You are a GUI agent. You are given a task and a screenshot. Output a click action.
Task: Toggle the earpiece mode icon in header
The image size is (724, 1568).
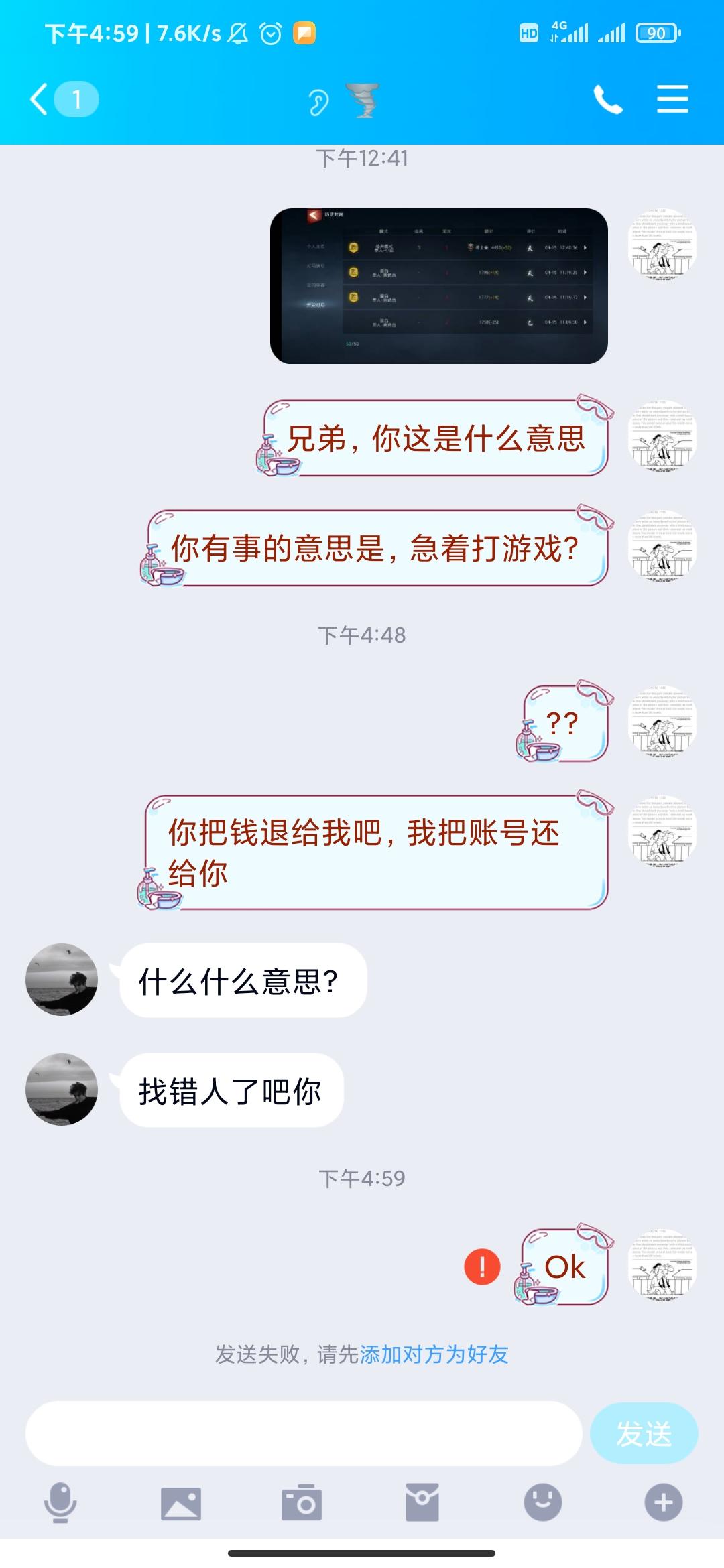(318, 103)
